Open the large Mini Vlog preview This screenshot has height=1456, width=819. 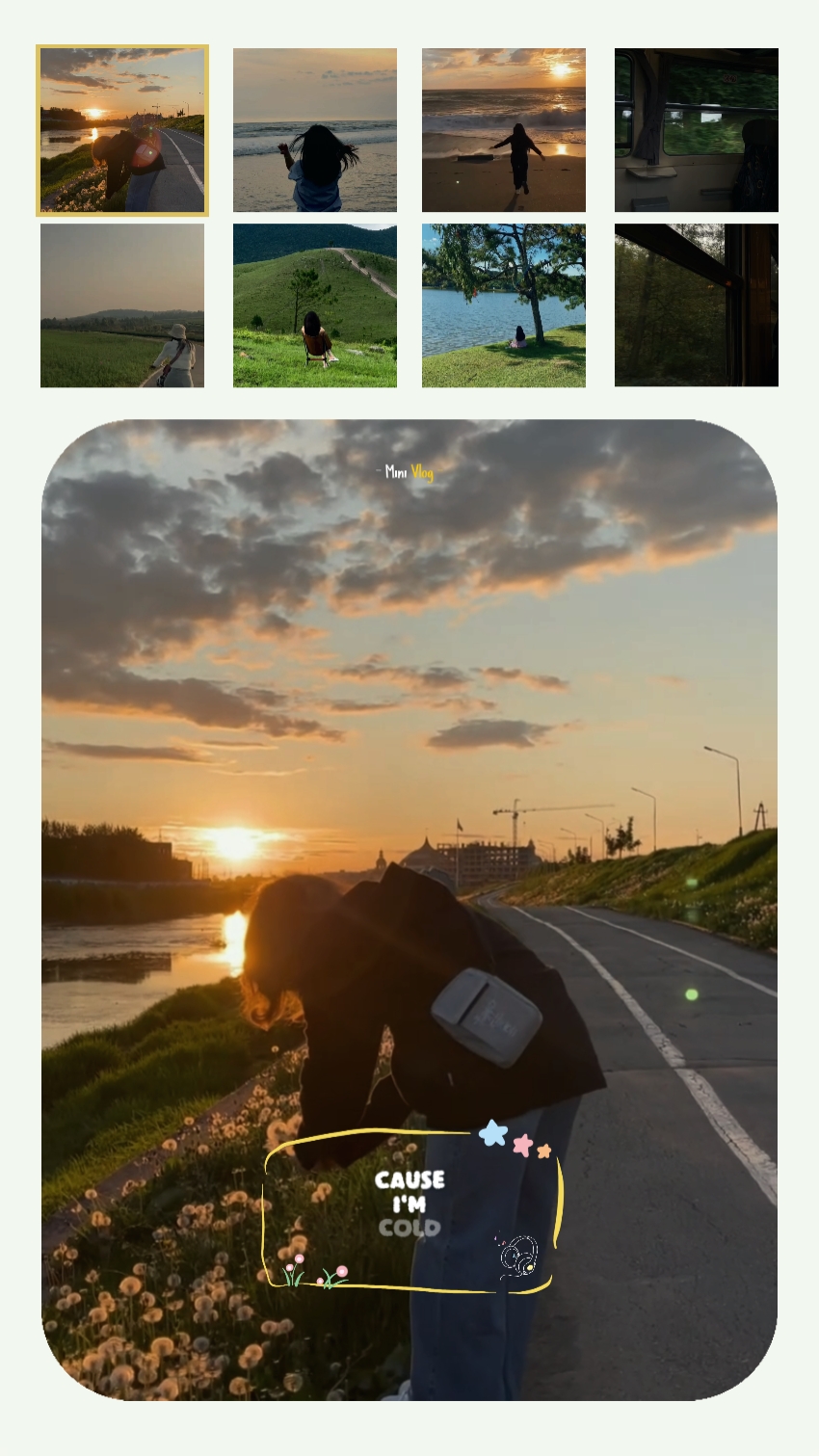click(409, 910)
